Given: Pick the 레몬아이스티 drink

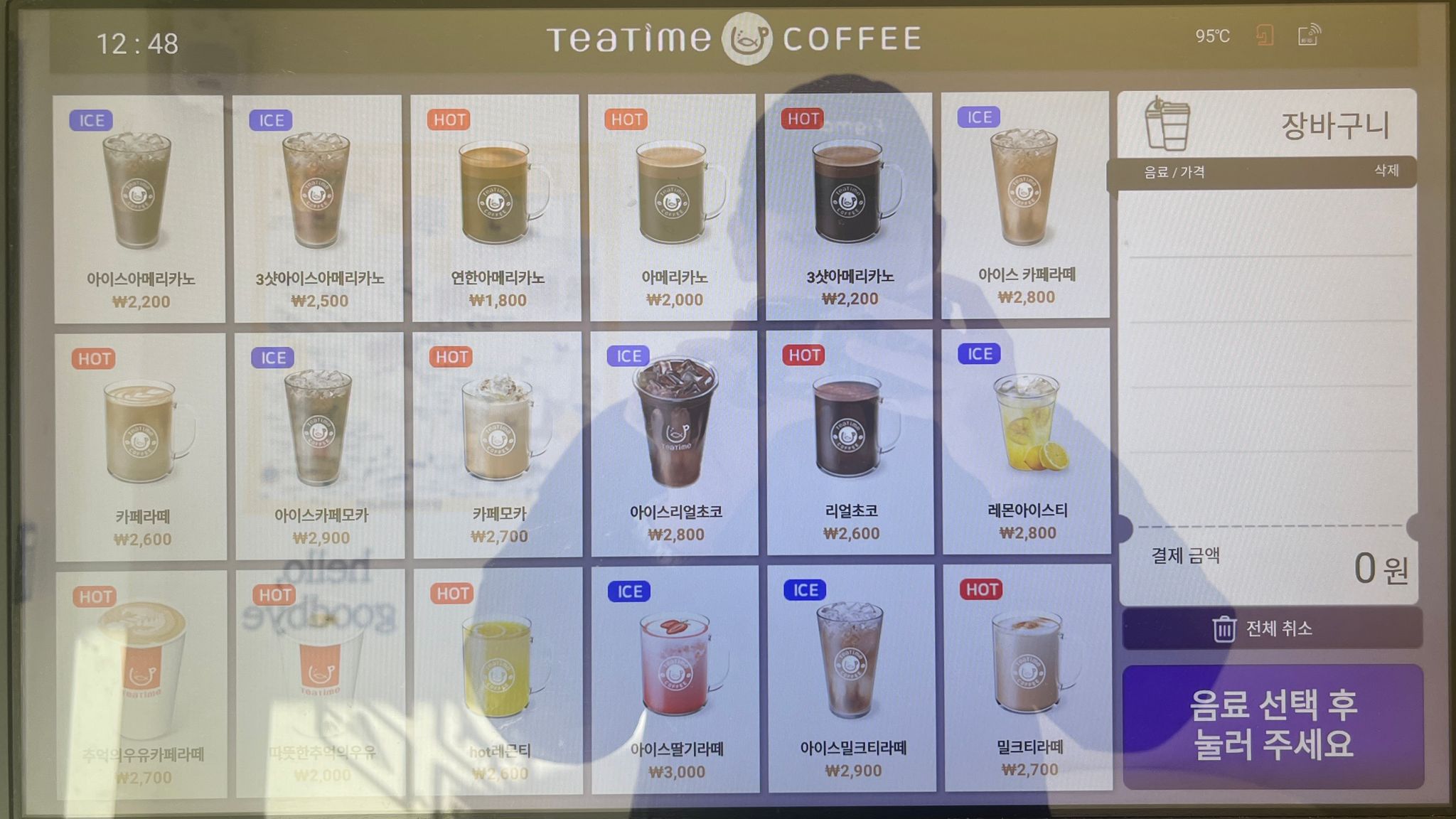Looking at the screenshot, I should tap(1027, 441).
